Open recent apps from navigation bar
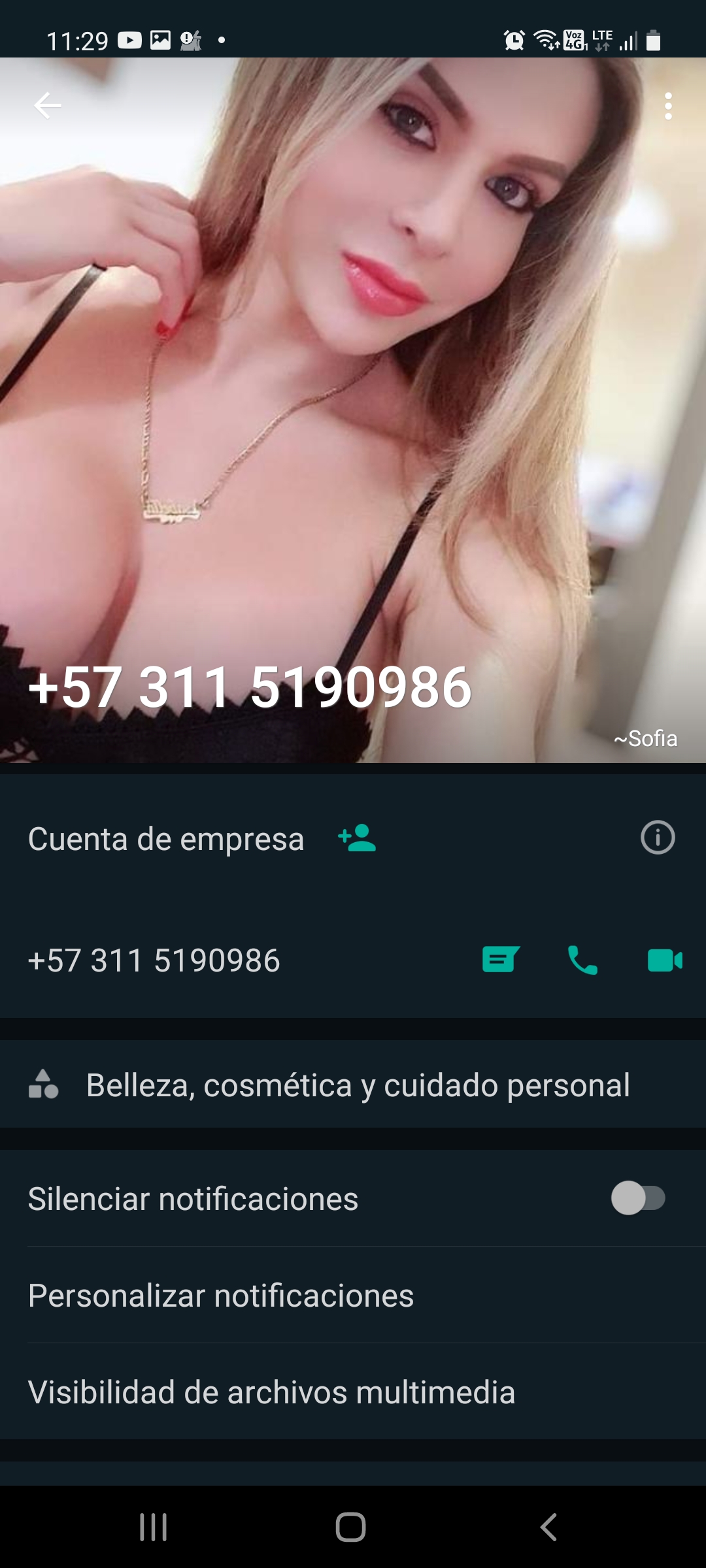 [x=154, y=1527]
